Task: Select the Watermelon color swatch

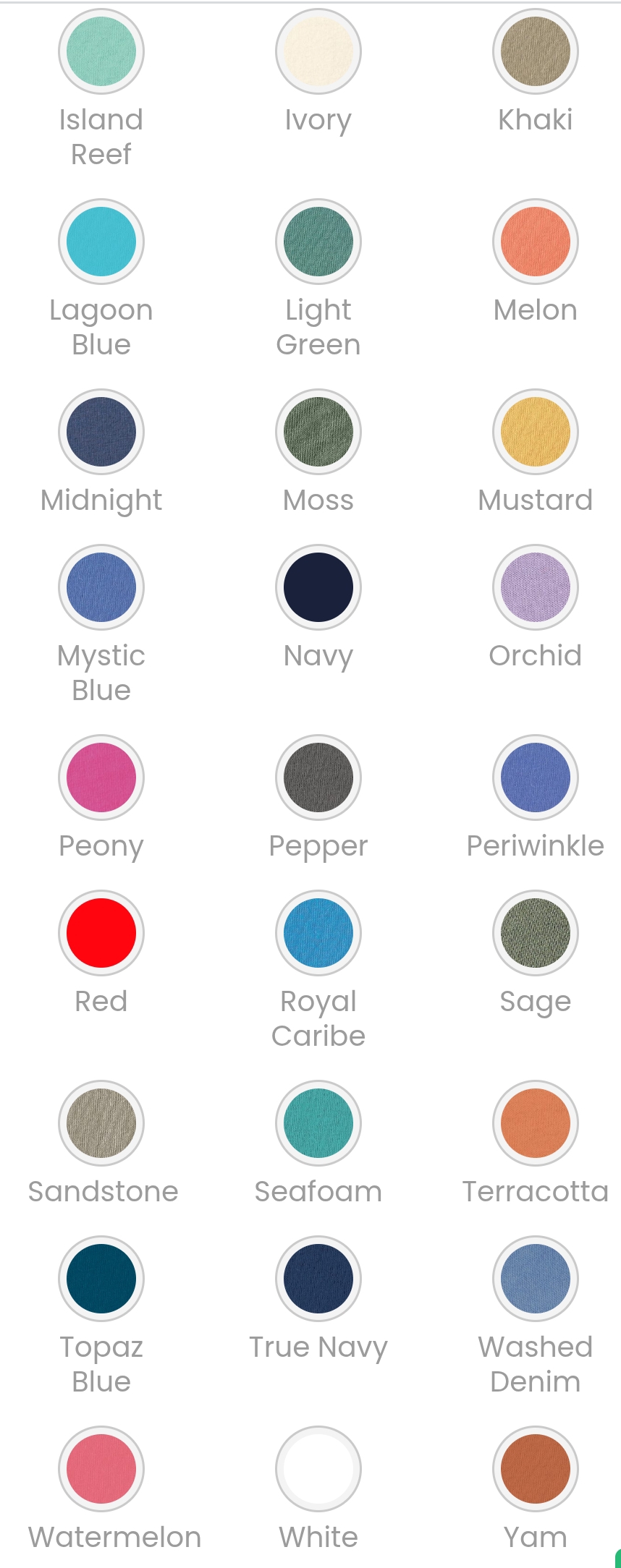Action: click(x=101, y=1469)
